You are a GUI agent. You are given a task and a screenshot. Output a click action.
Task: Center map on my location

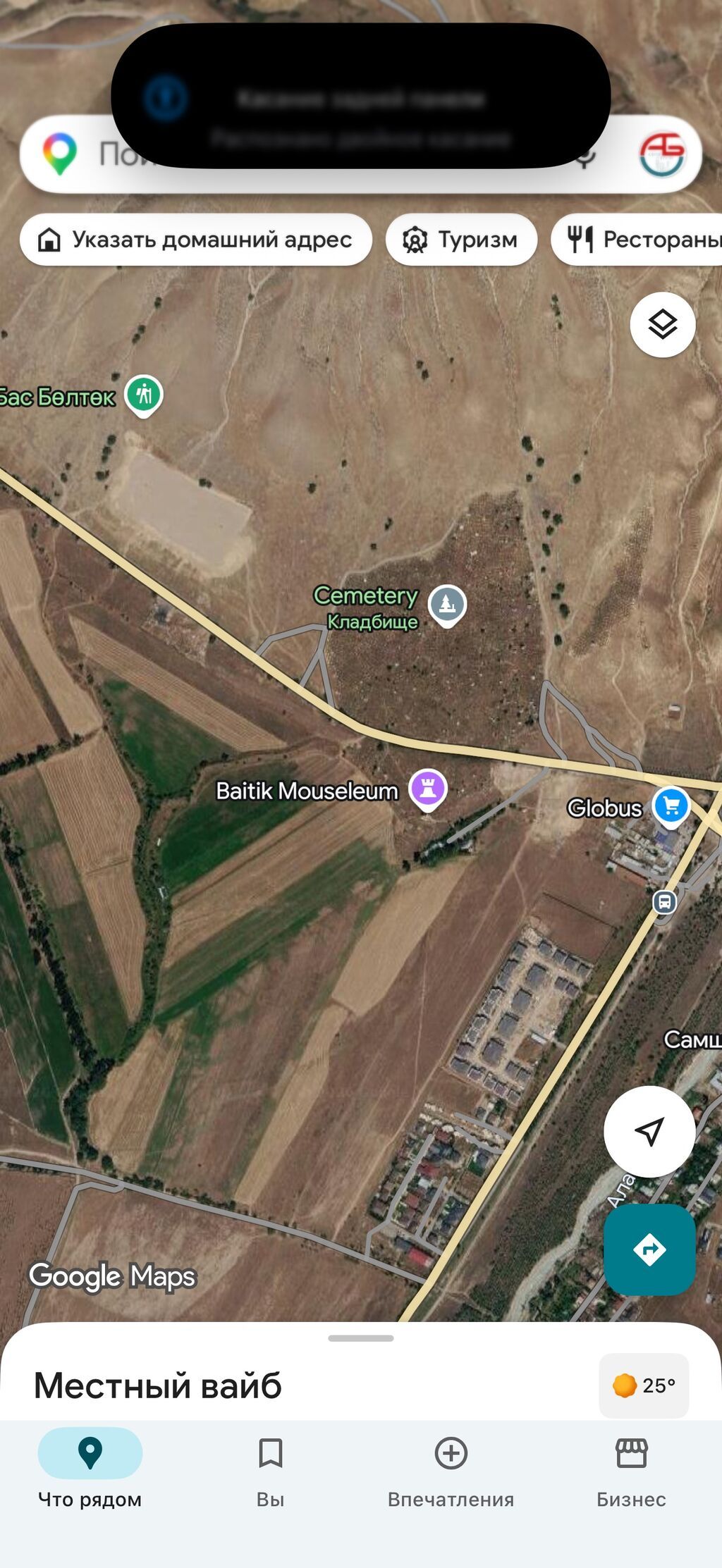pos(649,1131)
